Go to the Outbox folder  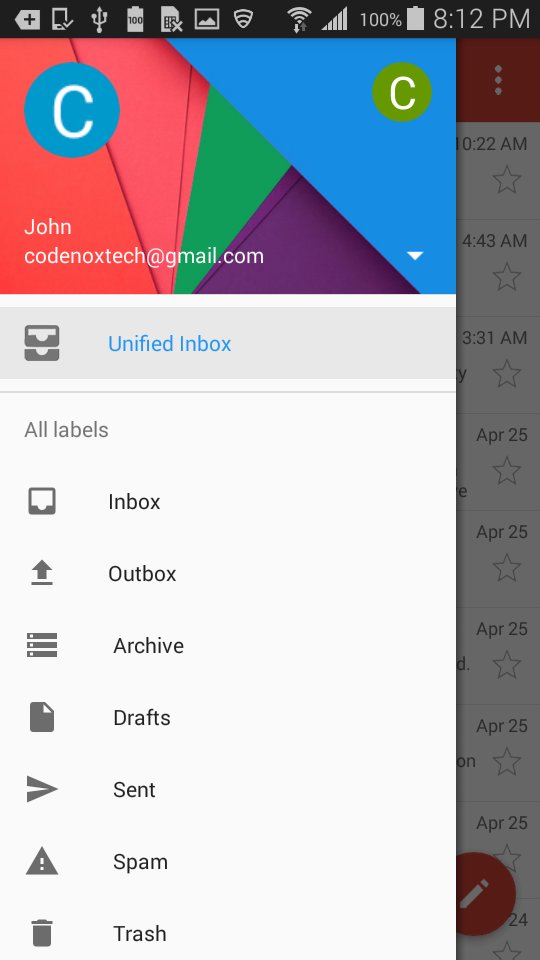tap(228, 574)
